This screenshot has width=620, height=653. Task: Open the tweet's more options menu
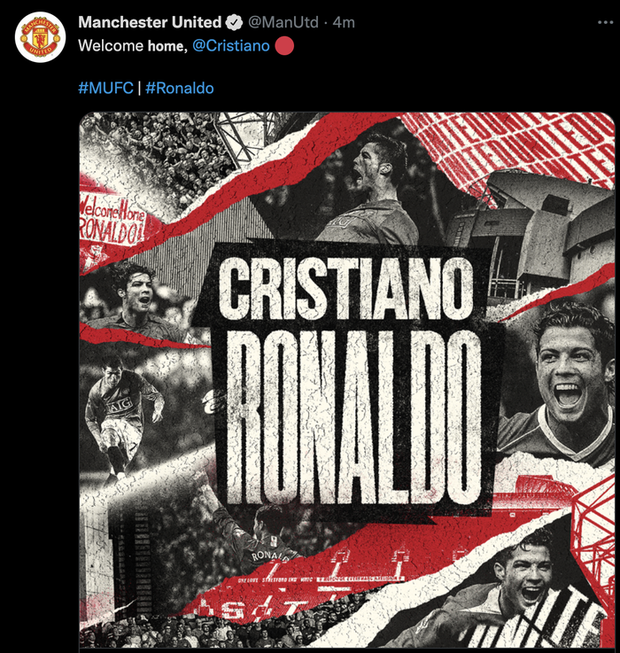[602, 22]
